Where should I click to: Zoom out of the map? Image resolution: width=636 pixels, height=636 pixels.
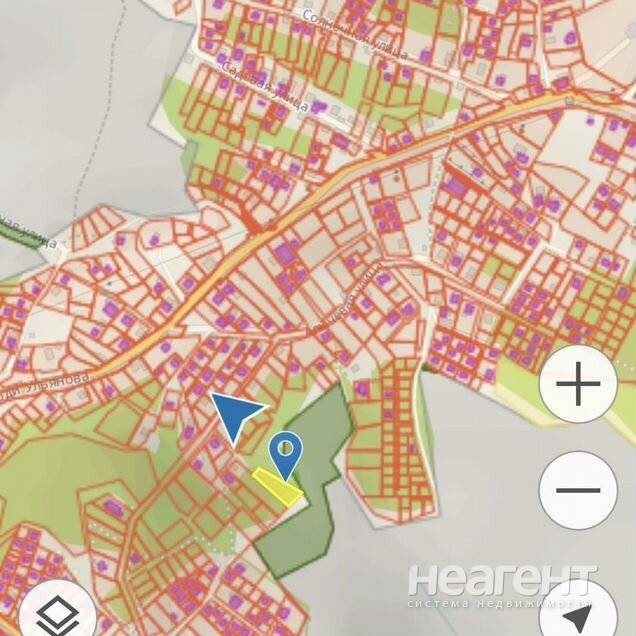click(578, 491)
